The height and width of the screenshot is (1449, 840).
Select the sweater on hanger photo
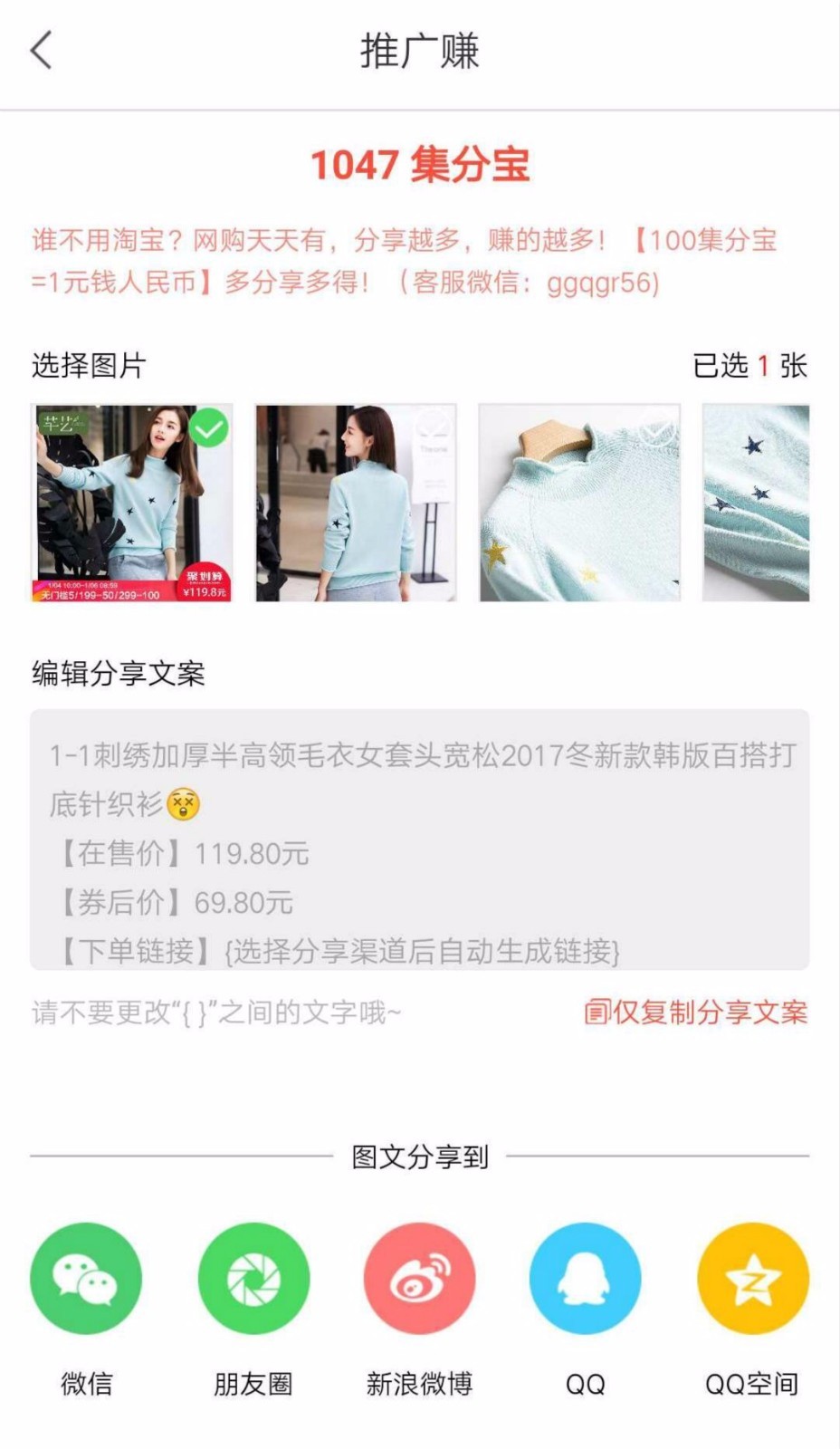(579, 503)
